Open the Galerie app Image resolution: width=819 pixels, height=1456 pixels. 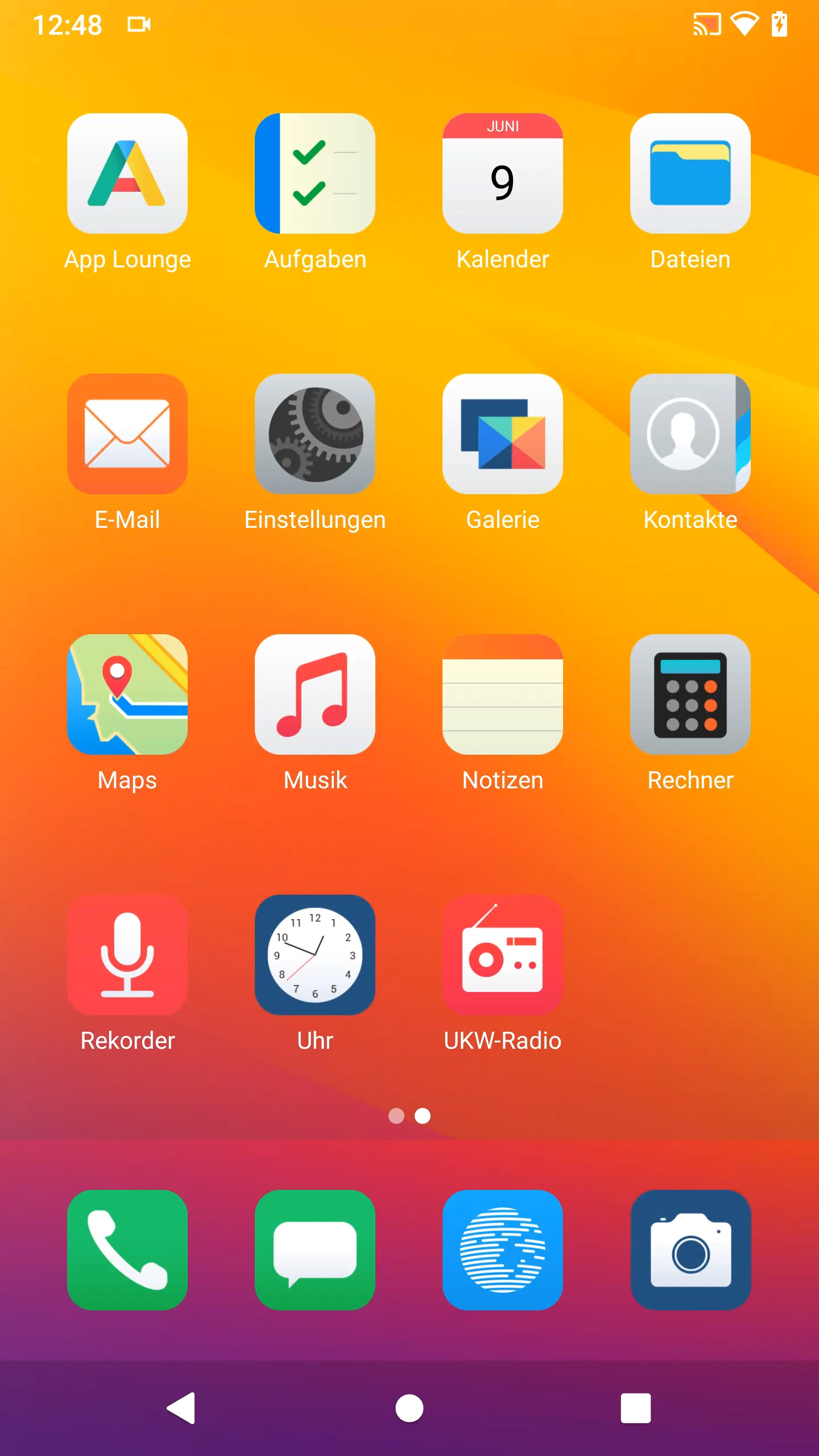pyautogui.click(x=503, y=434)
